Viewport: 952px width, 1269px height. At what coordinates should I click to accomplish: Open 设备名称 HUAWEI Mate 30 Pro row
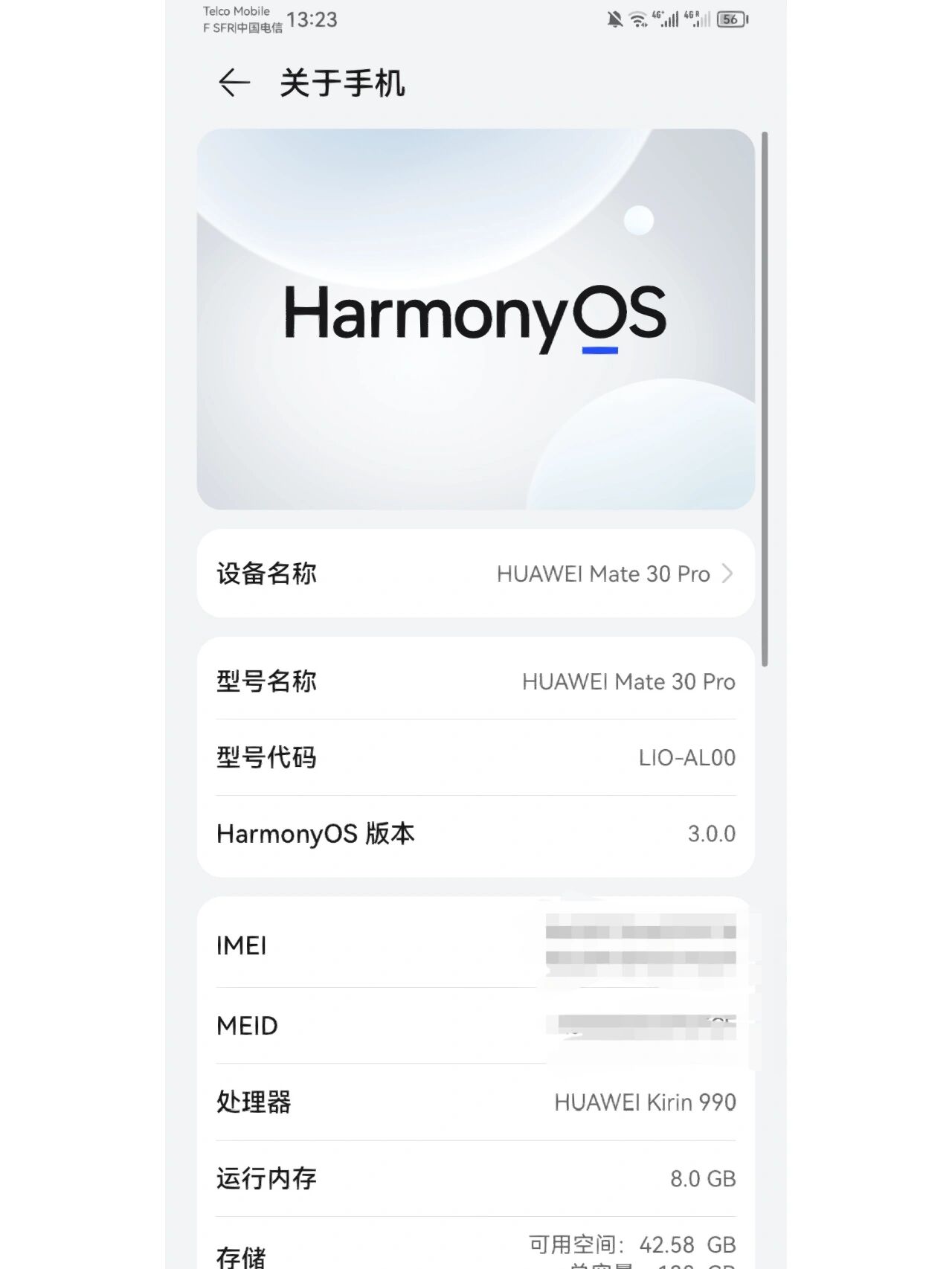click(476, 574)
